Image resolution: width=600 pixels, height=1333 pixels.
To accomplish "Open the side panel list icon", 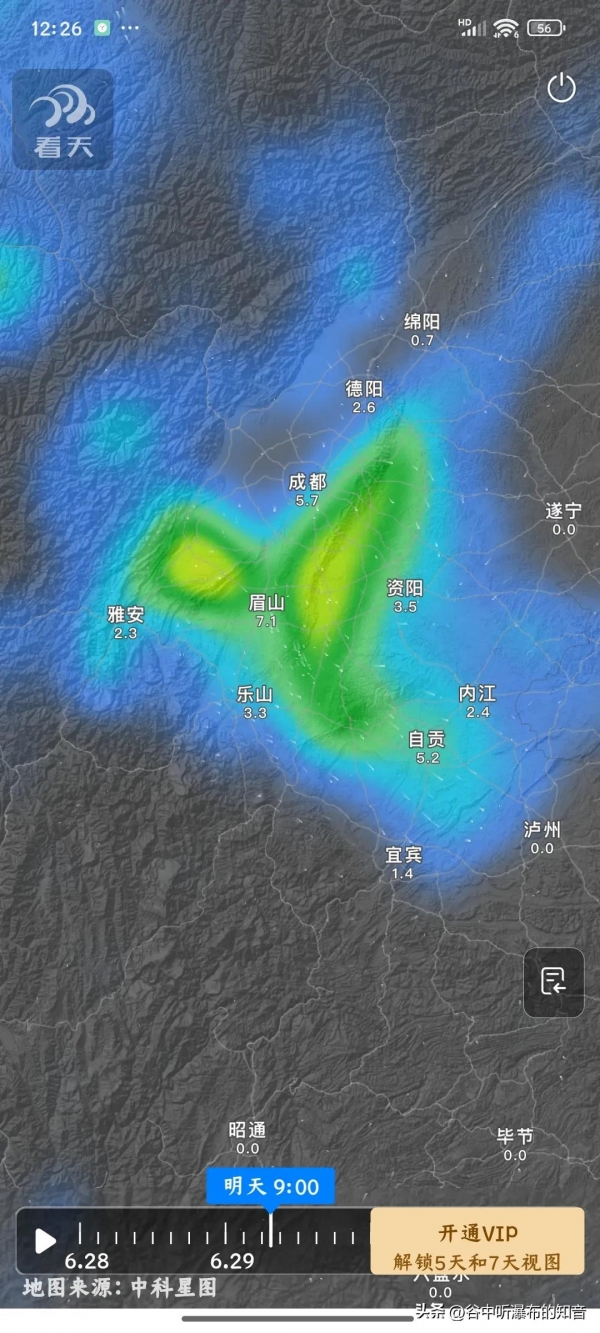I will [x=553, y=981].
